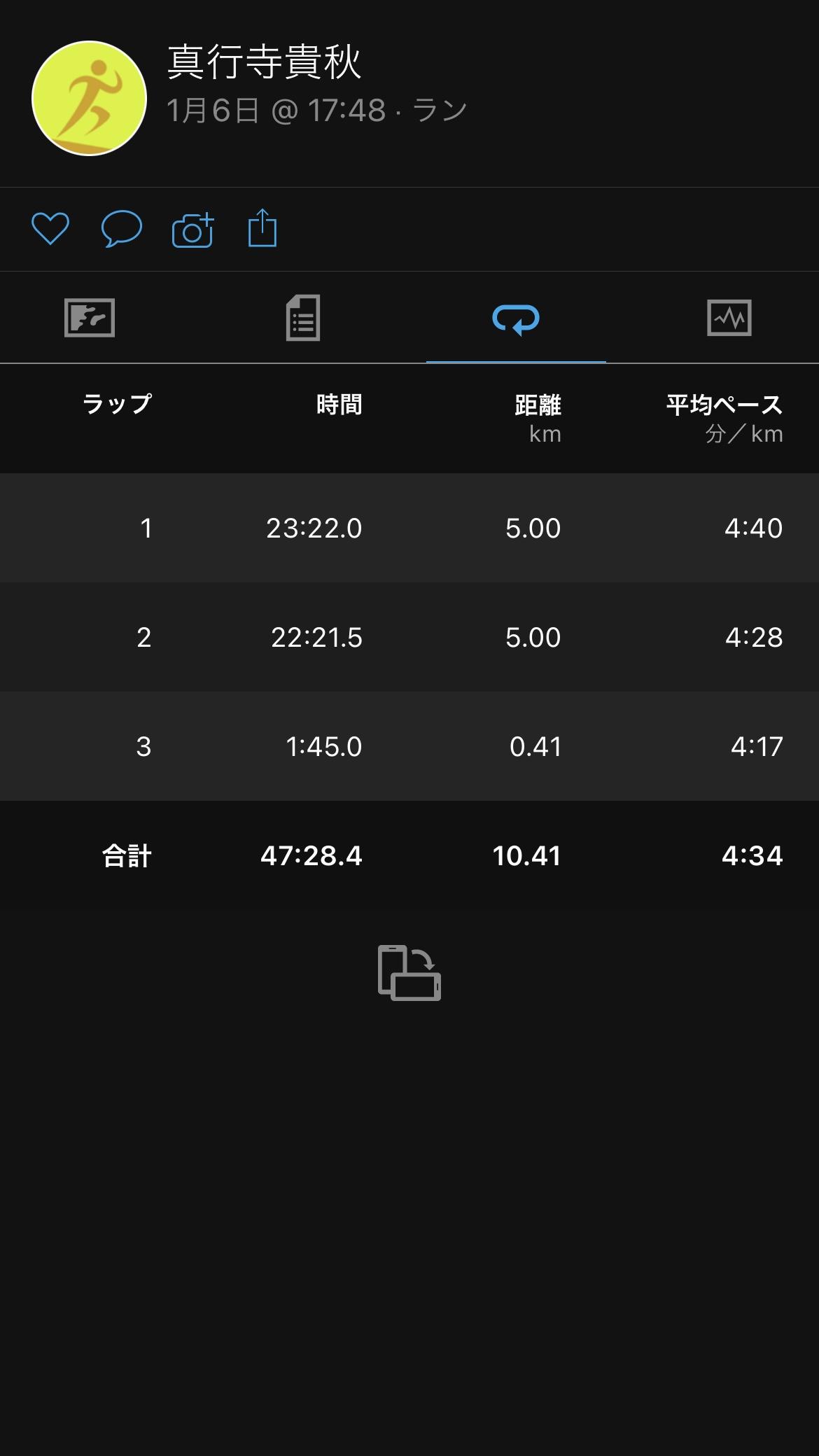Like this run activity with the heart
The width and height of the screenshot is (819, 1456).
50,229
